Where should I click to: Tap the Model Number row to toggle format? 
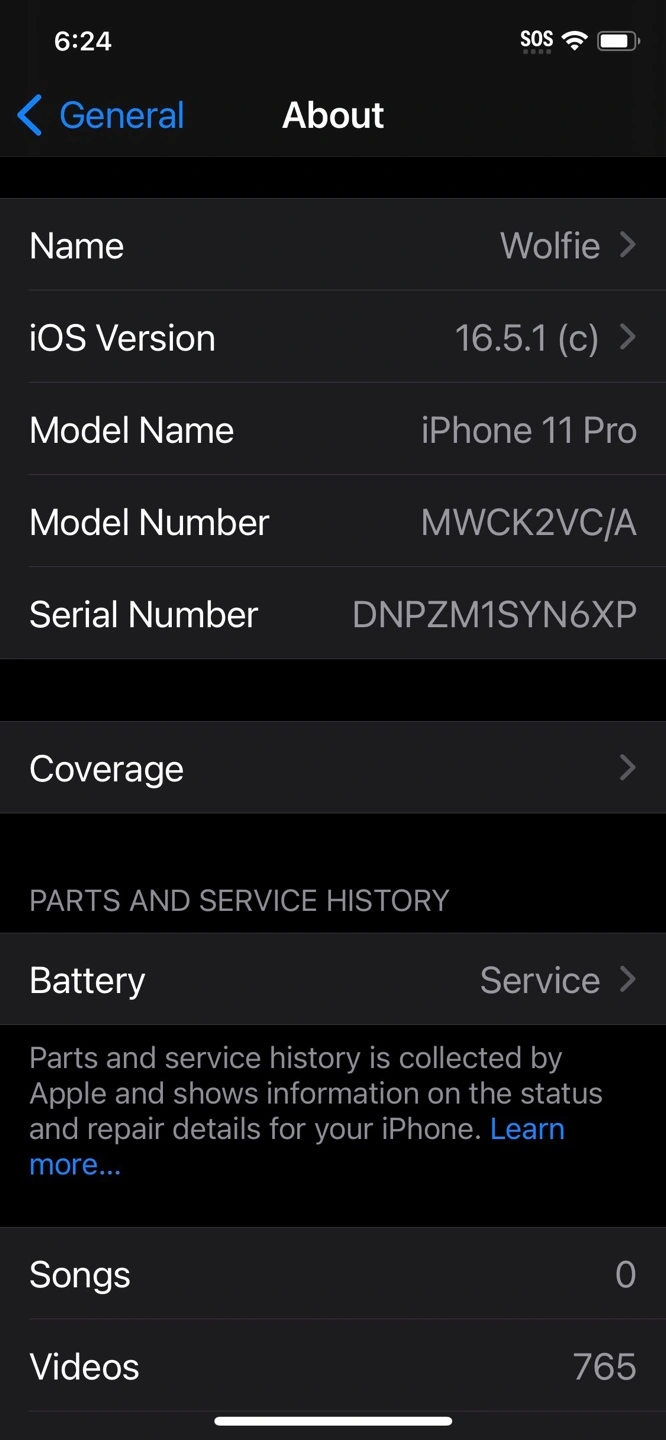tap(333, 522)
